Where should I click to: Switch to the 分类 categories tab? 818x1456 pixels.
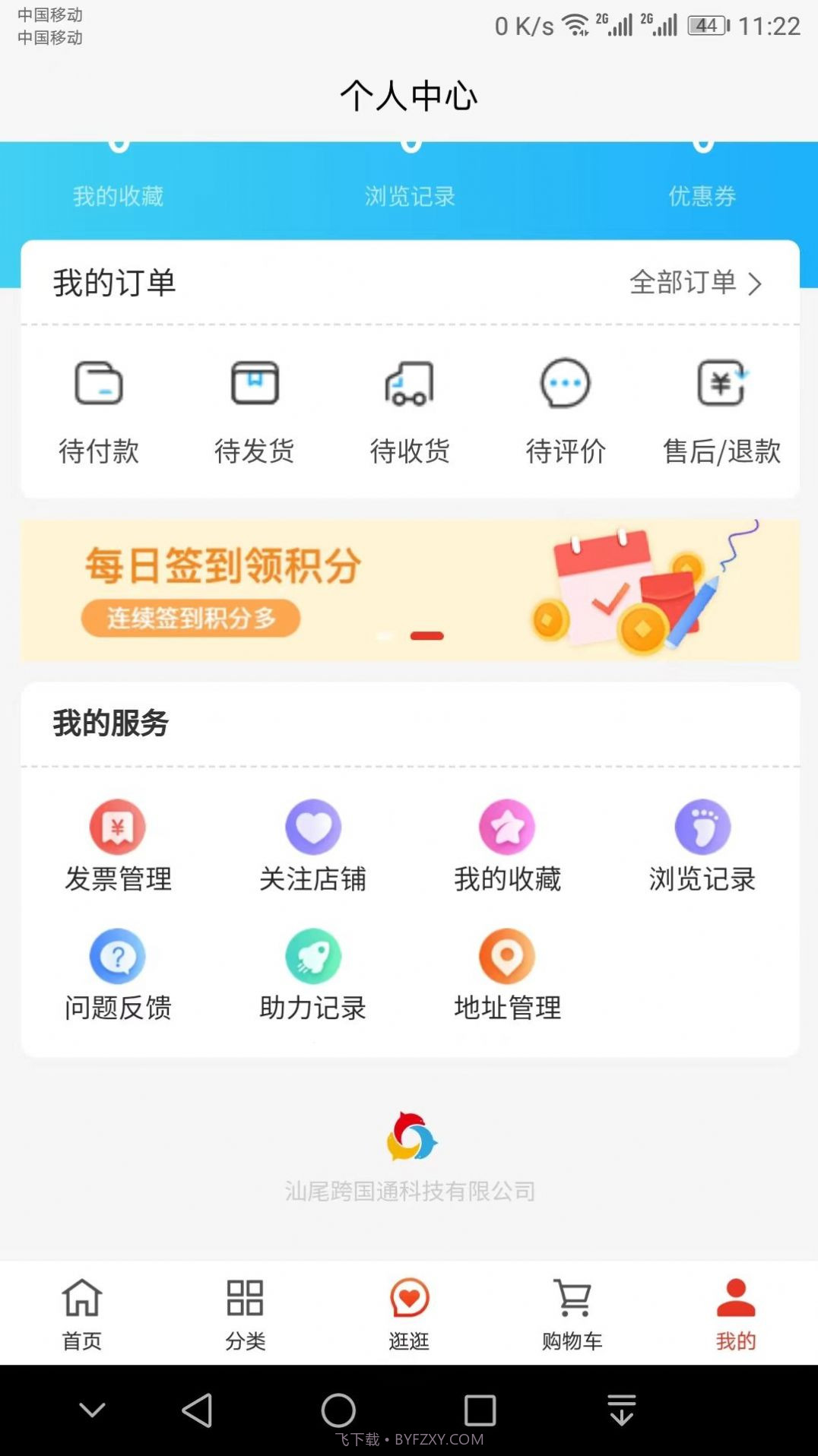click(245, 1313)
